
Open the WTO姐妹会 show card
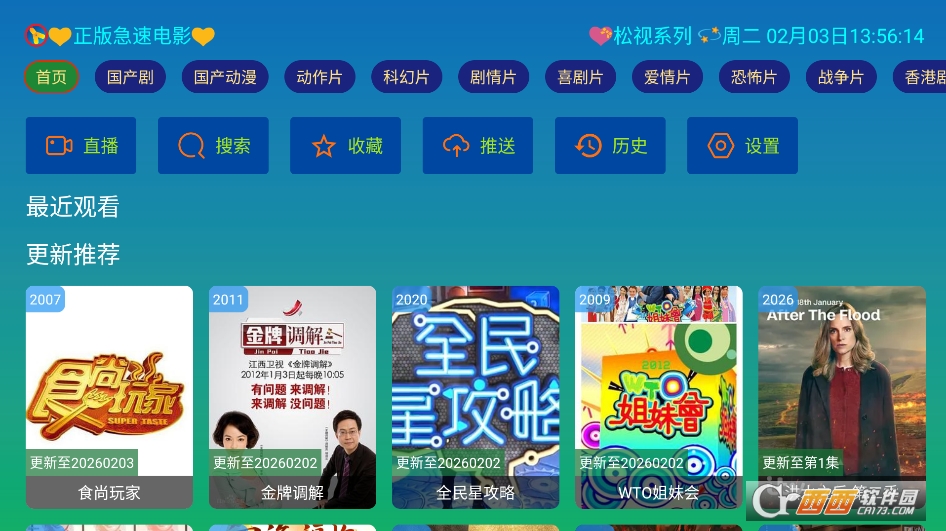coord(658,397)
